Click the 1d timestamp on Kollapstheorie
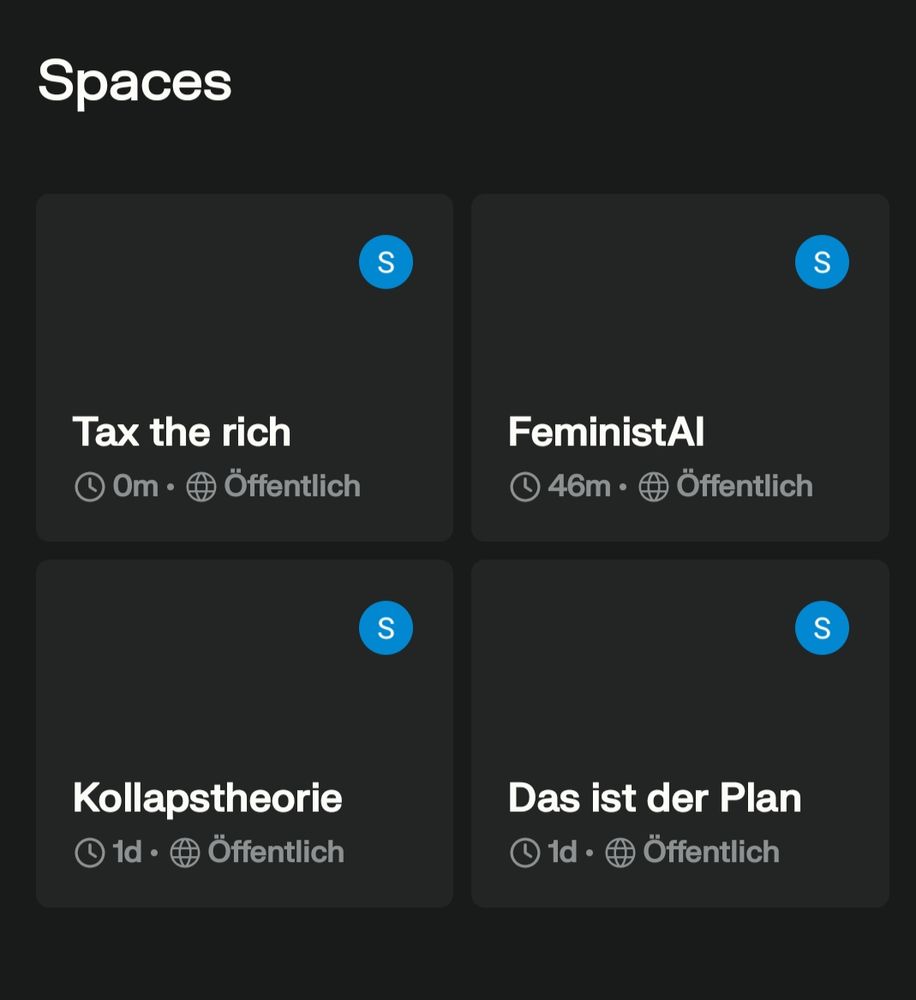This screenshot has width=916, height=1000. tap(126, 852)
